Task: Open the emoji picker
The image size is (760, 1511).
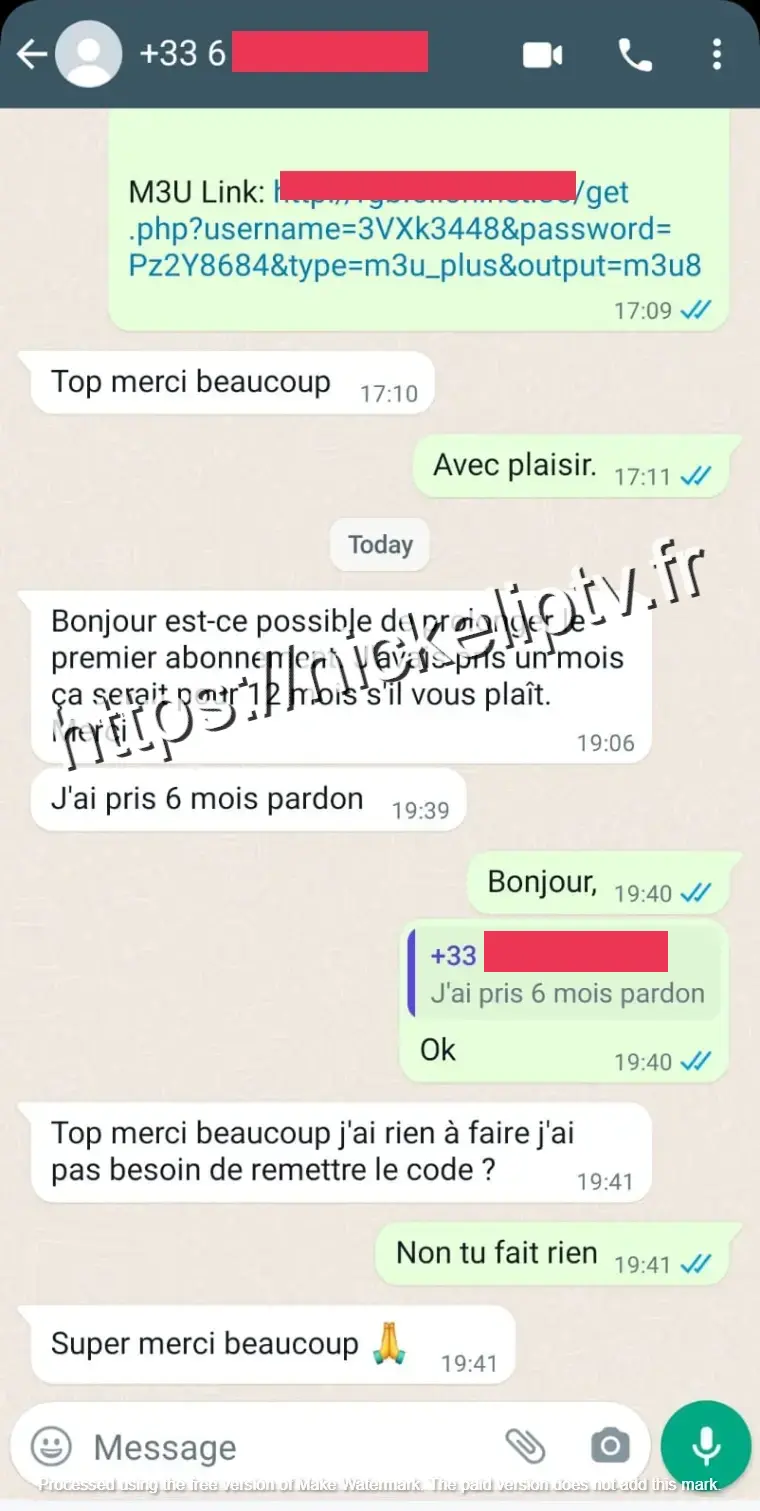Action: [x=51, y=1446]
